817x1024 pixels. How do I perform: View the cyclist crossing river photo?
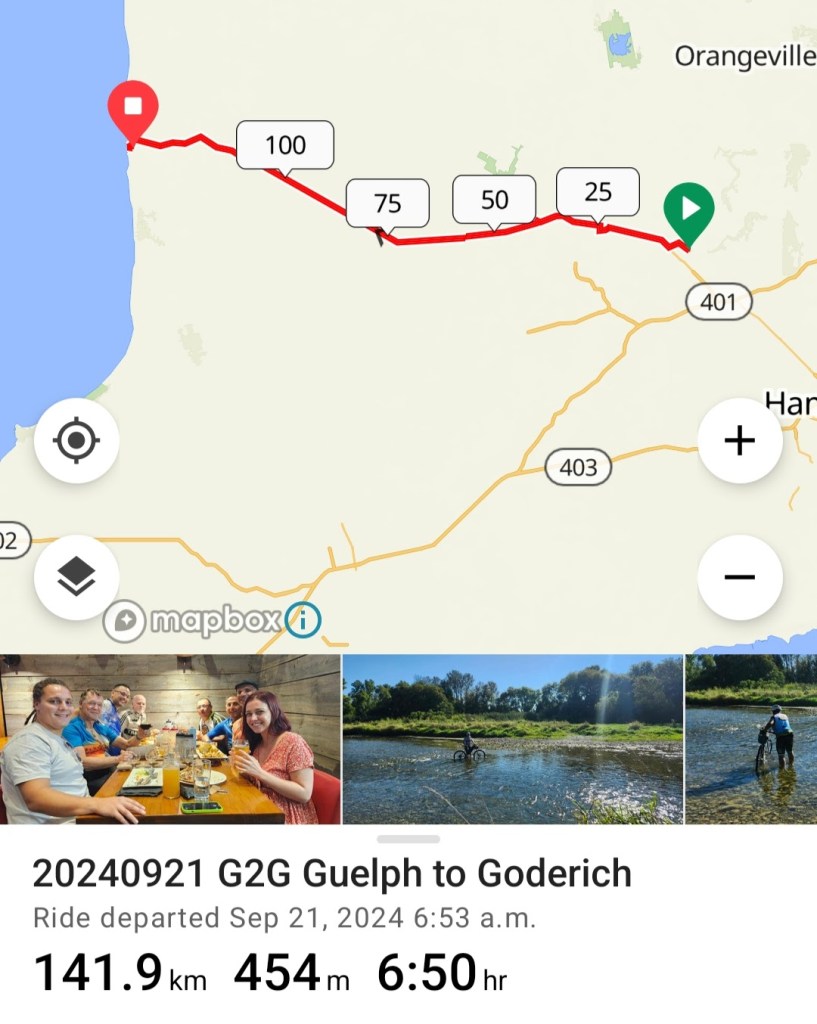pyautogui.click(x=512, y=739)
